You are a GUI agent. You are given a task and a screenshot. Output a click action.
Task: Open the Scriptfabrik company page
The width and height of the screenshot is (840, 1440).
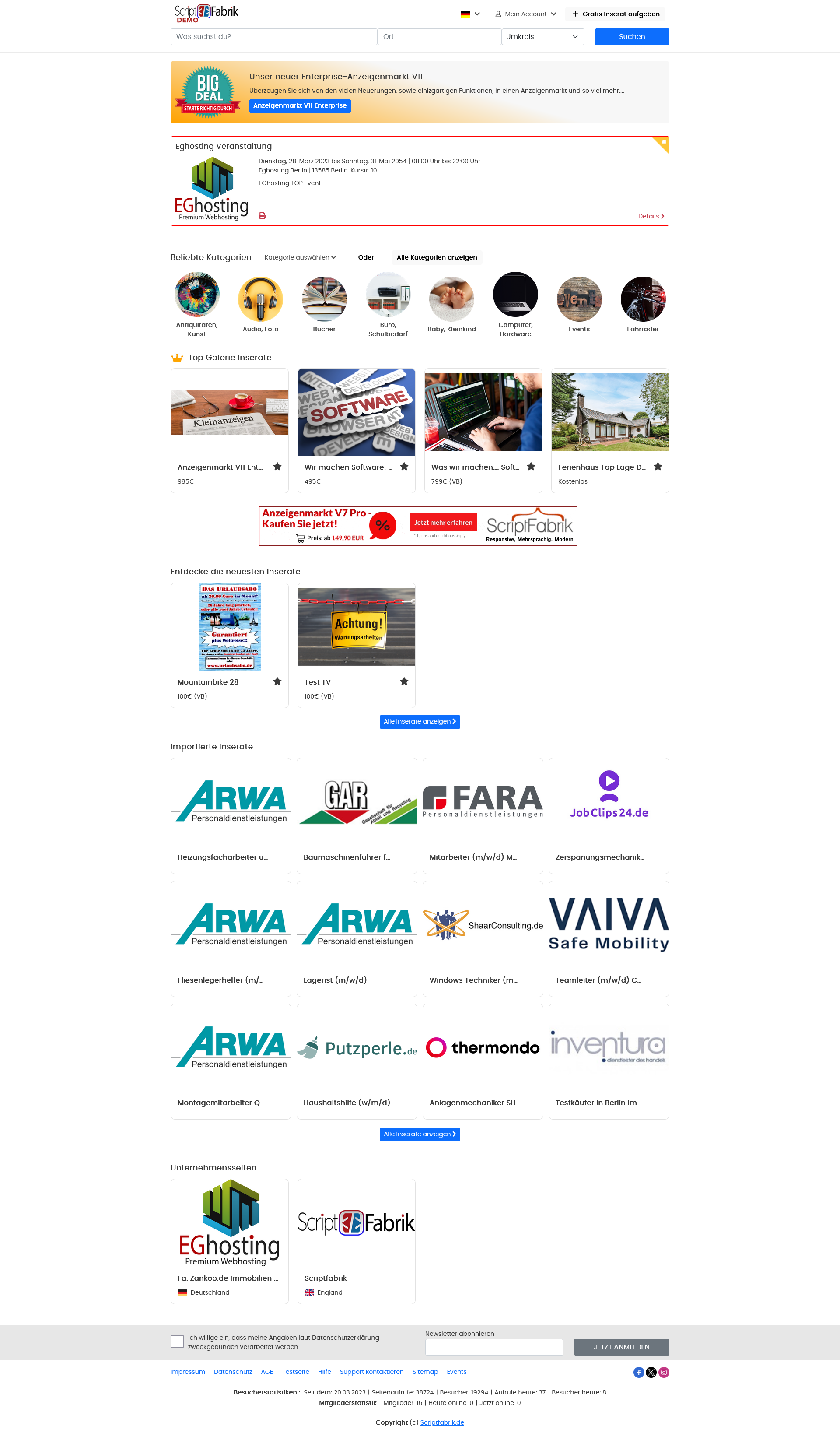[325, 1278]
